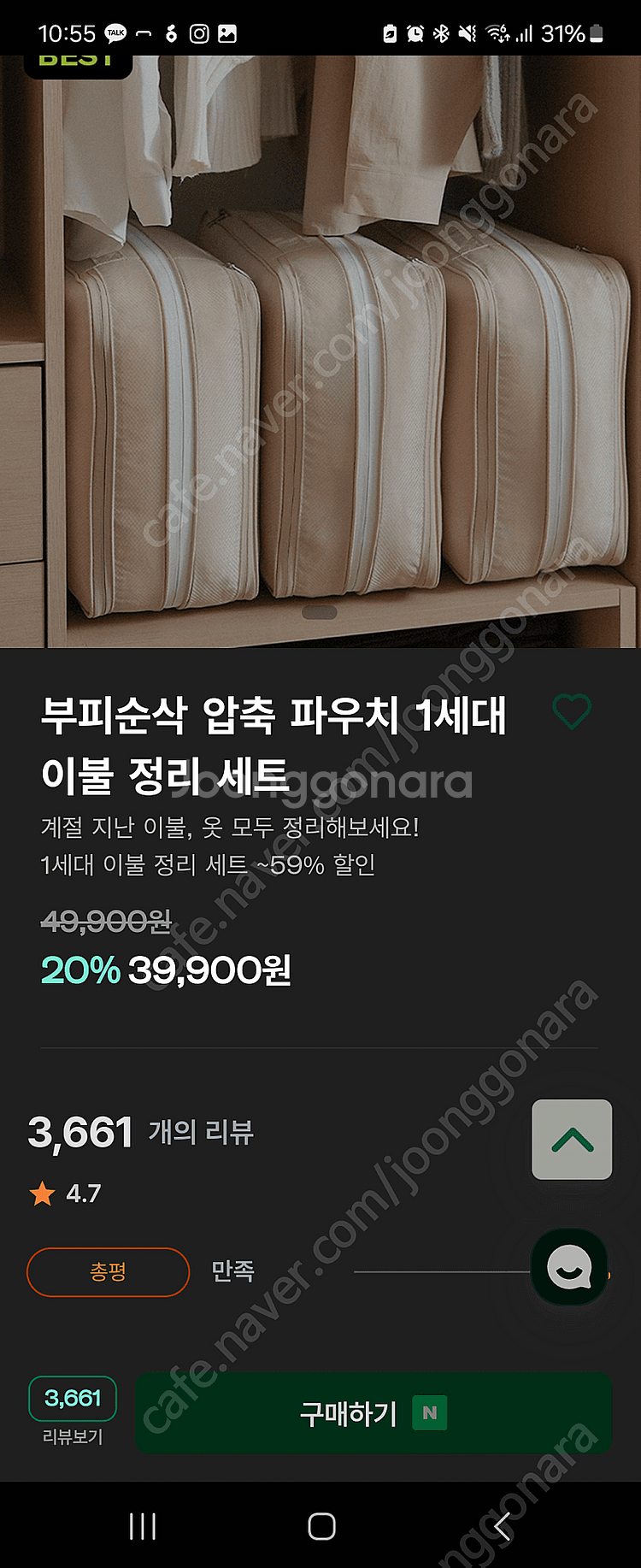The width and height of the screenshot is (641, 1568).
Task: Open reviews via 리뷰보기
Action: pyautogui.click(x=72, y=1406)
